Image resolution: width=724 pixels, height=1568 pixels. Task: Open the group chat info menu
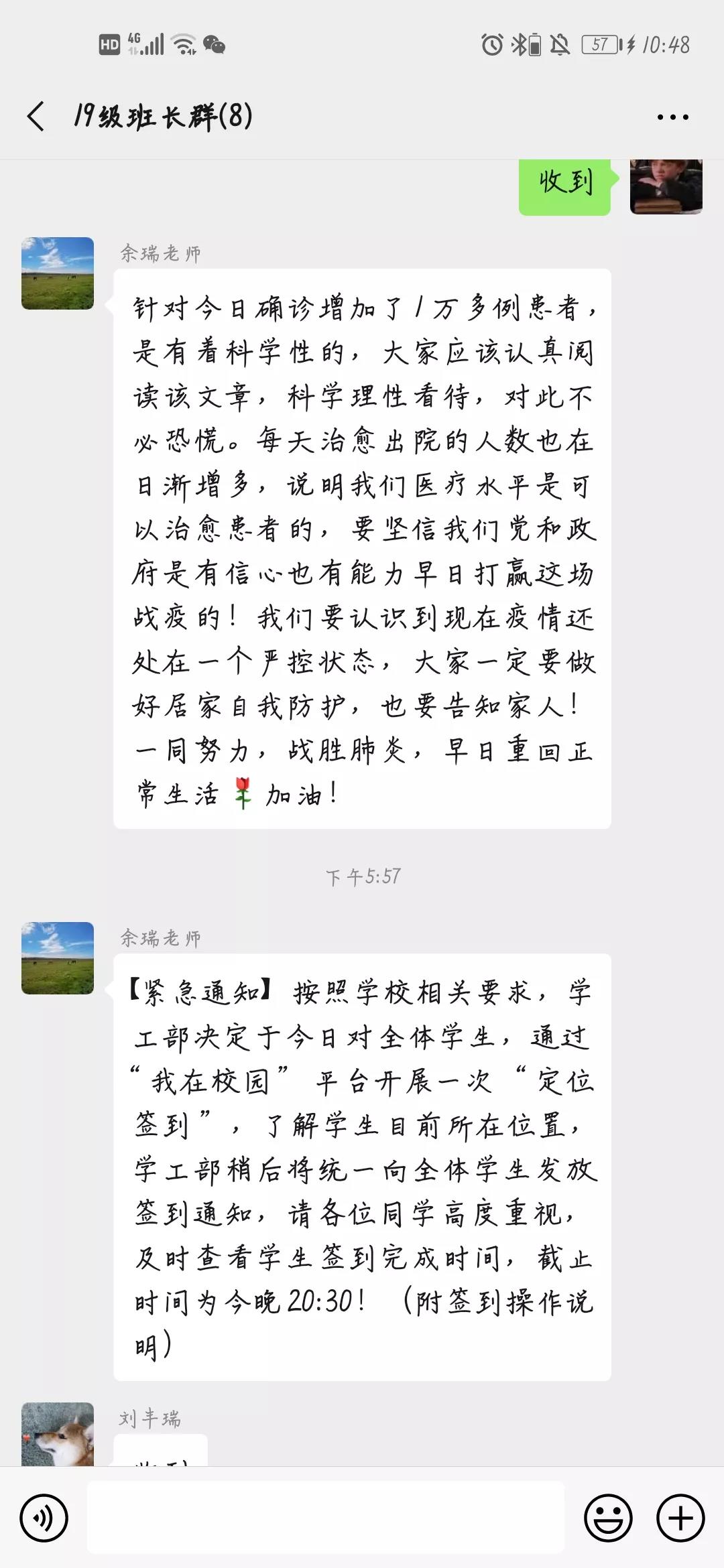pos(672,117)
